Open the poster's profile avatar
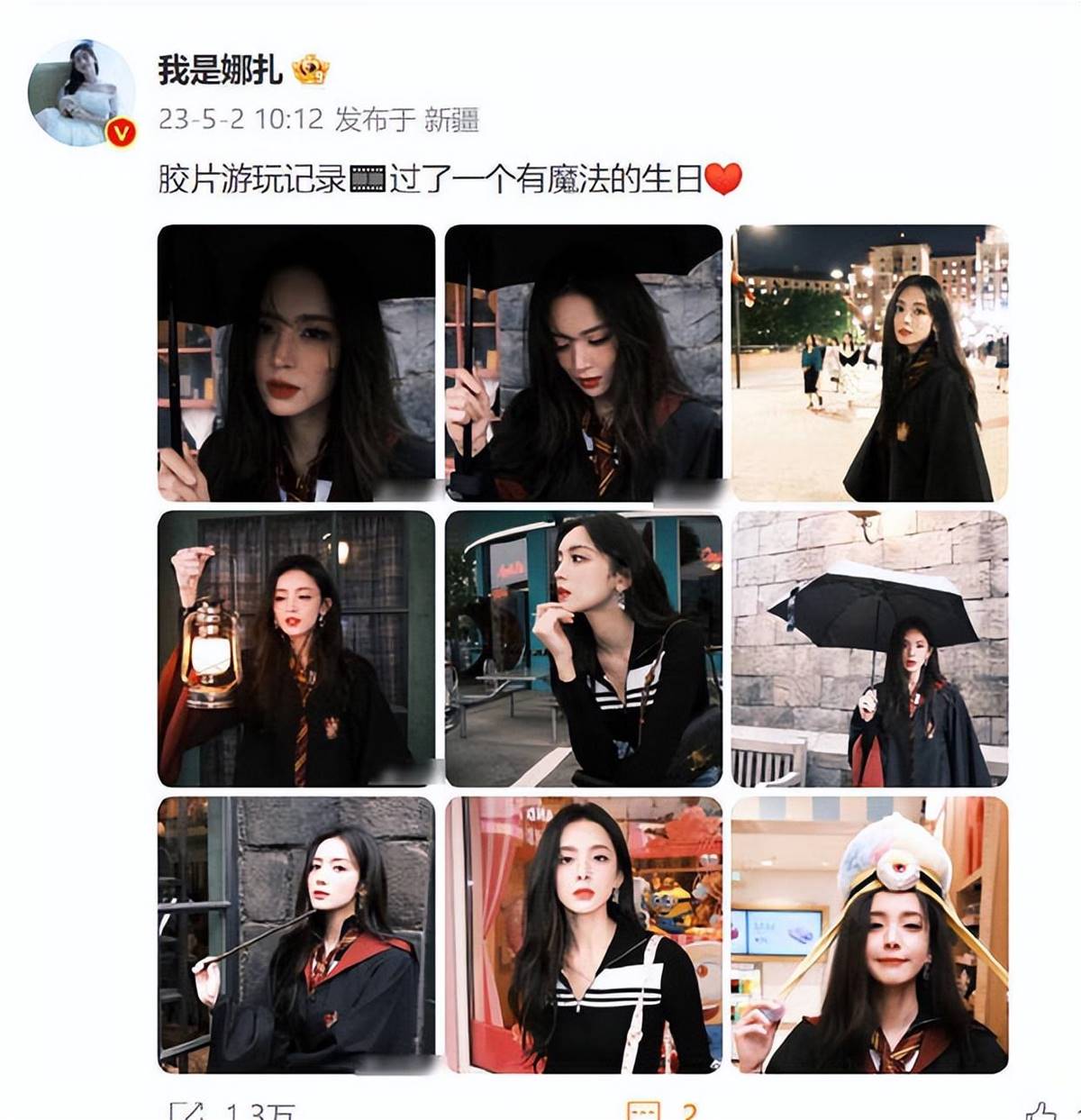This screenshot has width=1081, height=1120. pyautogui.click(x=81, y=92)
